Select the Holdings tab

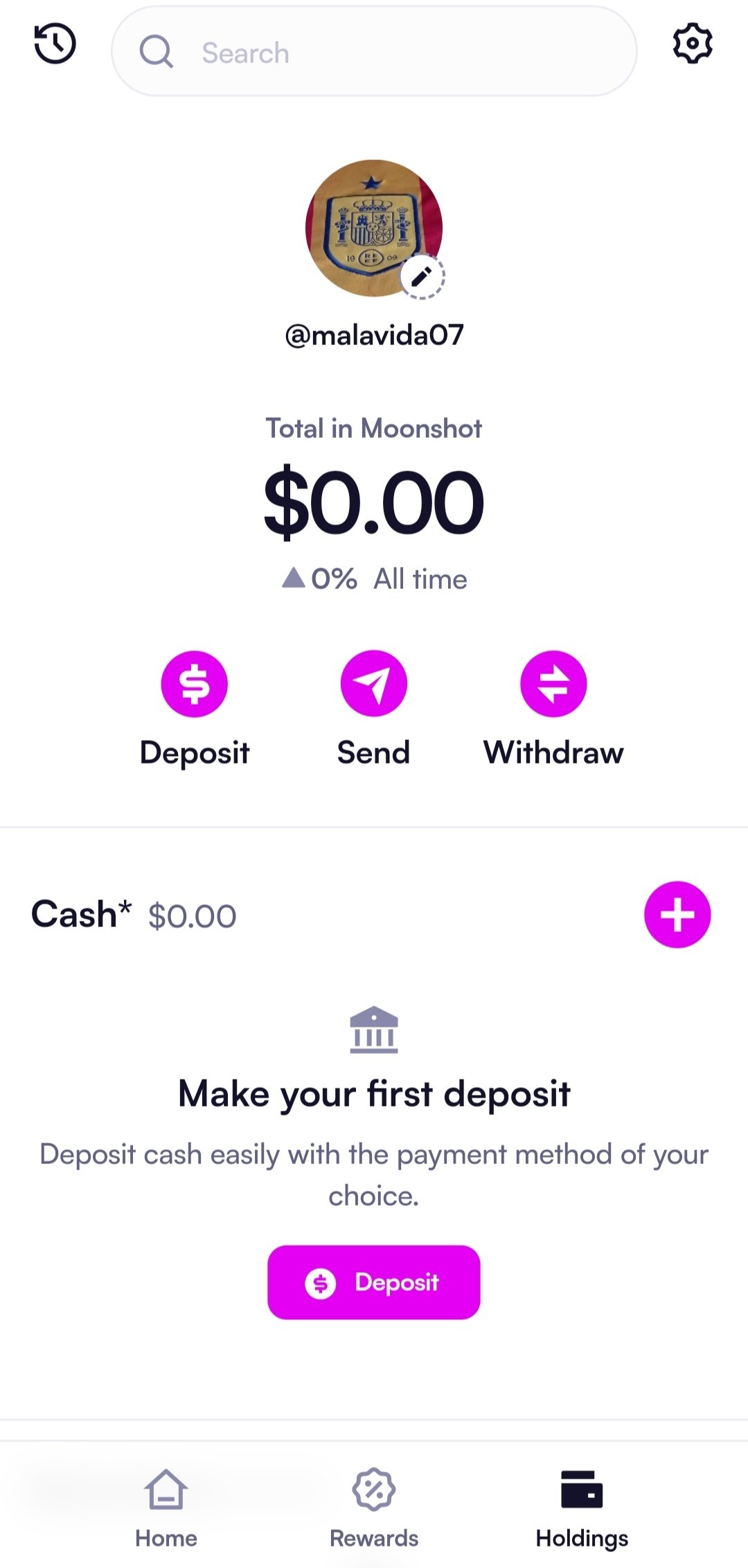(x=582, y=1507)
